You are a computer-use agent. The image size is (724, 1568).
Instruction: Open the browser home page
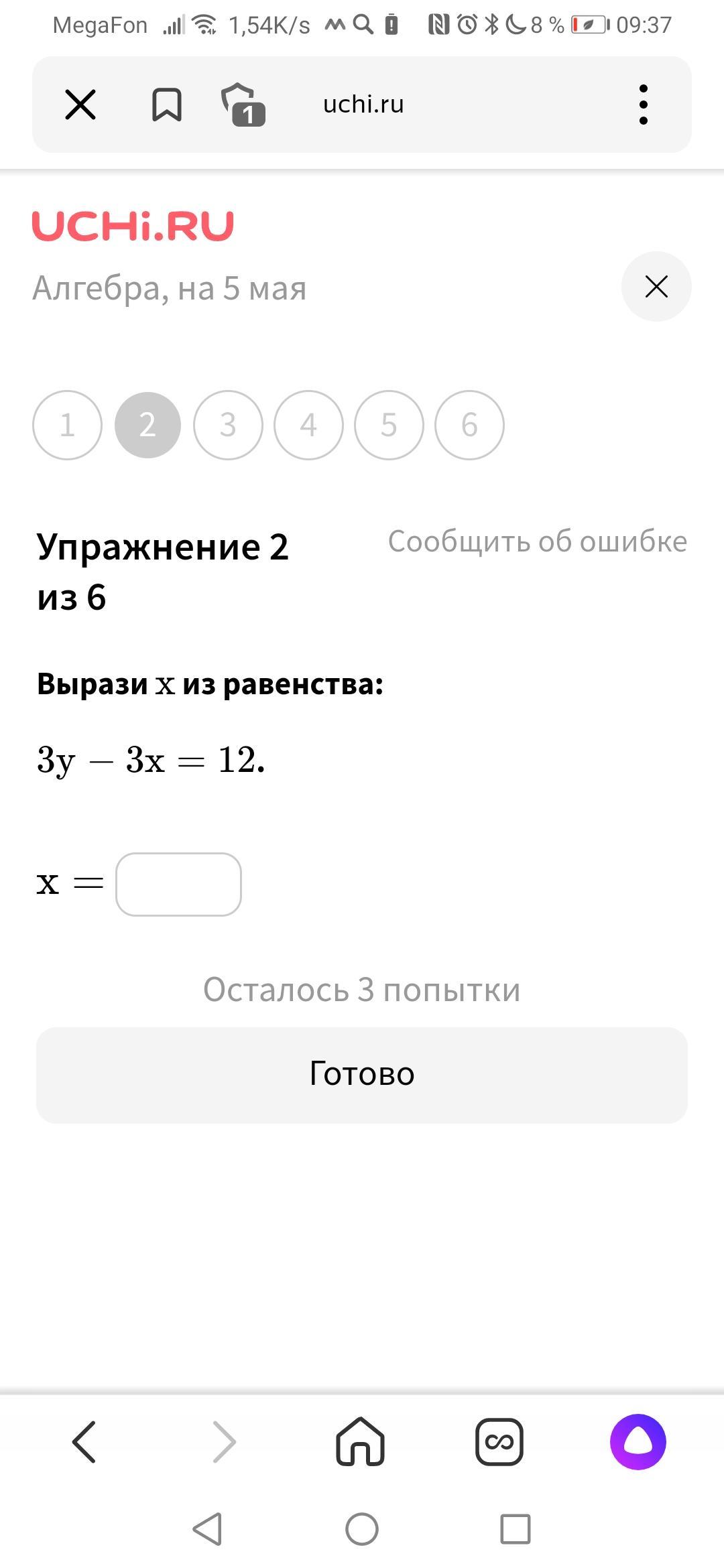[360, 1441]
